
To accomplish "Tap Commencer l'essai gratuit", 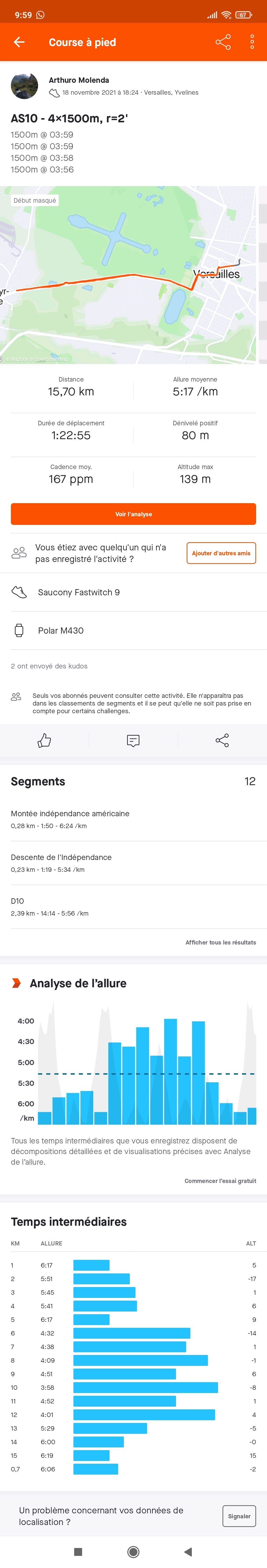I will tap(220, 1181).
